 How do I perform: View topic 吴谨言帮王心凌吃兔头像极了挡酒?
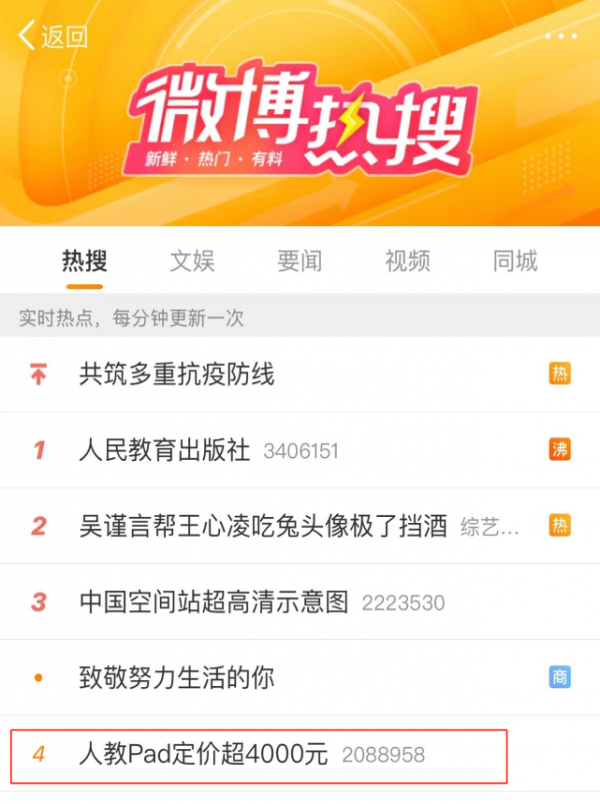pyautogui.click(x=263, y=527)
